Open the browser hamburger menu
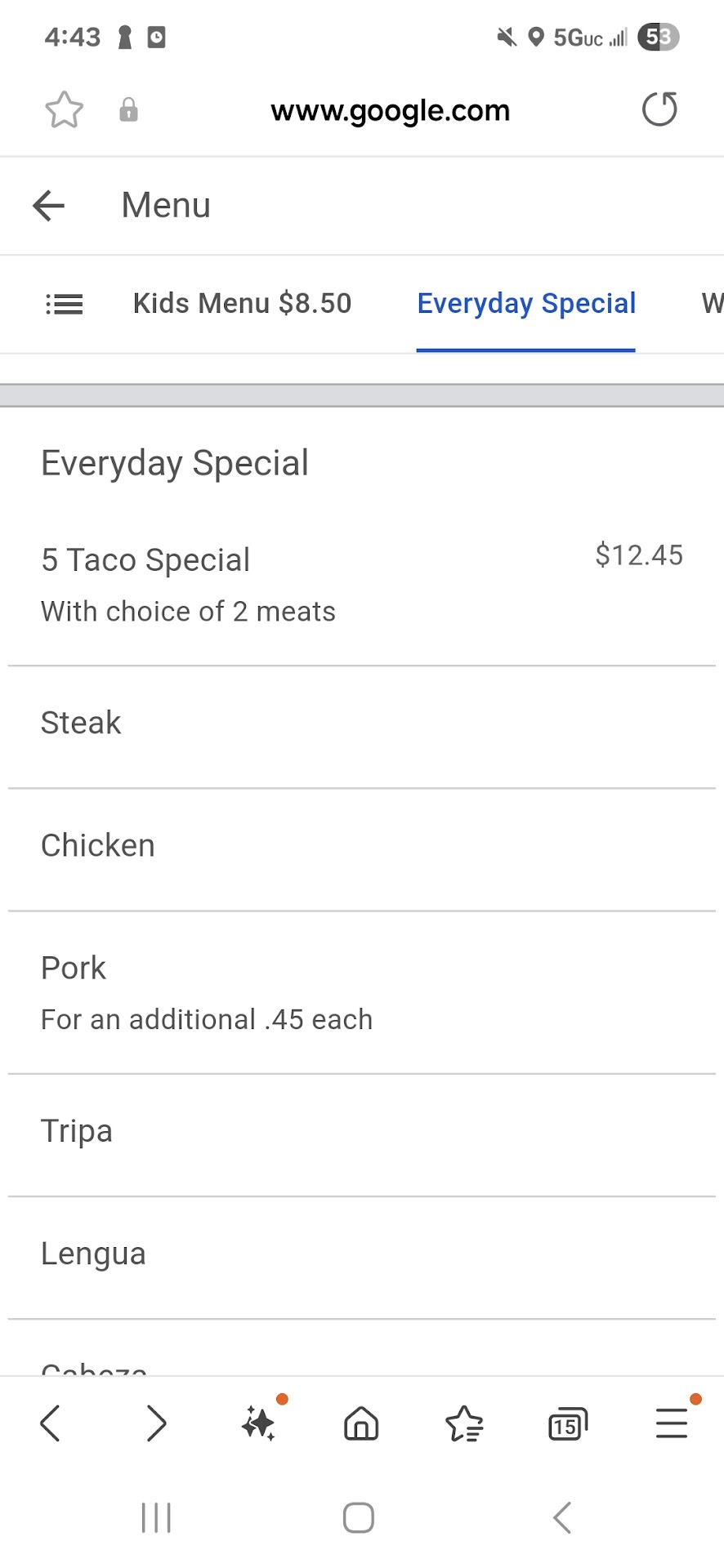 click(671, 1423)
